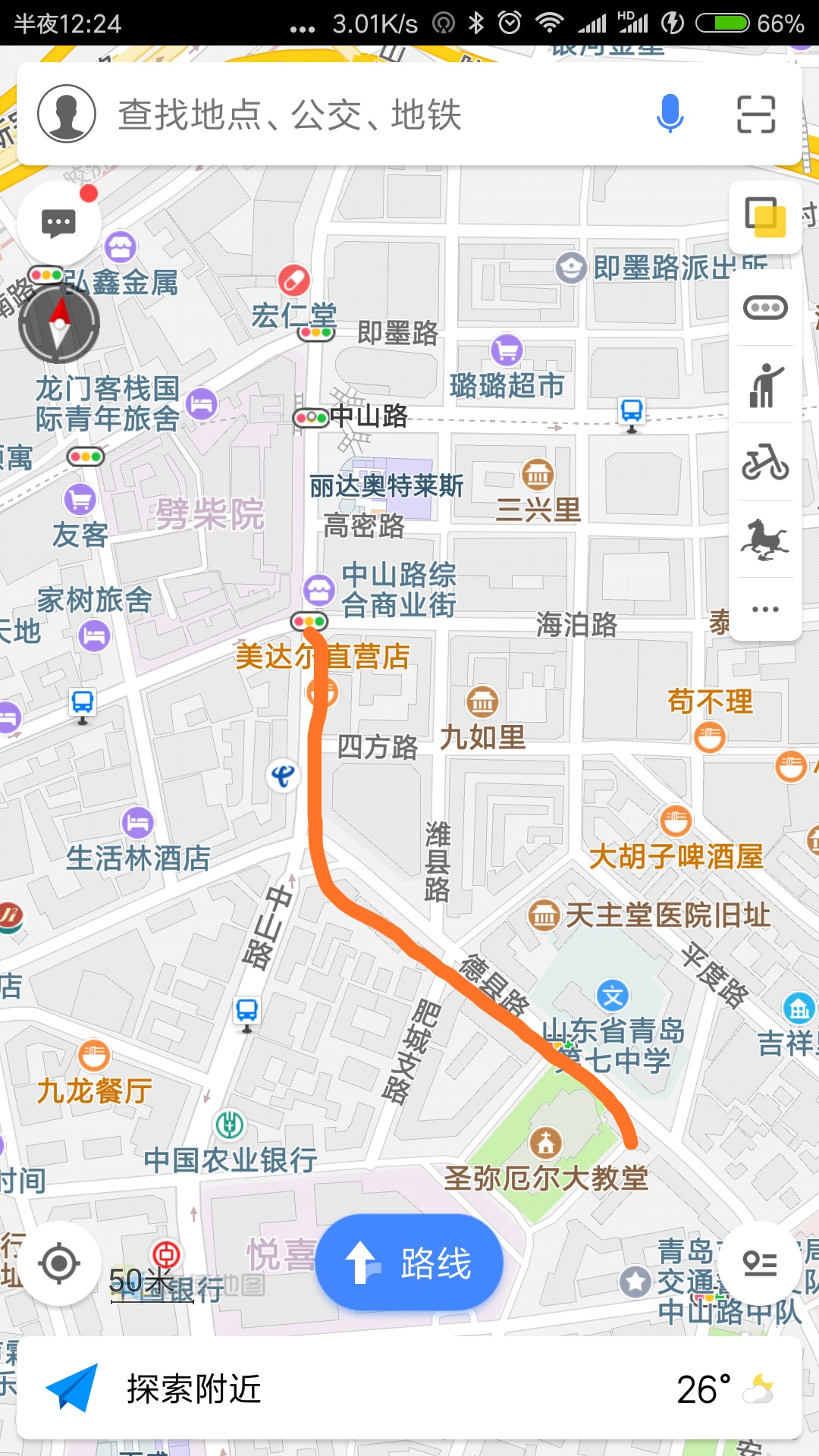Select the 天主堂医院旧址 map marker
Screen dimensions: 819x1456
(x=544, y=915)
